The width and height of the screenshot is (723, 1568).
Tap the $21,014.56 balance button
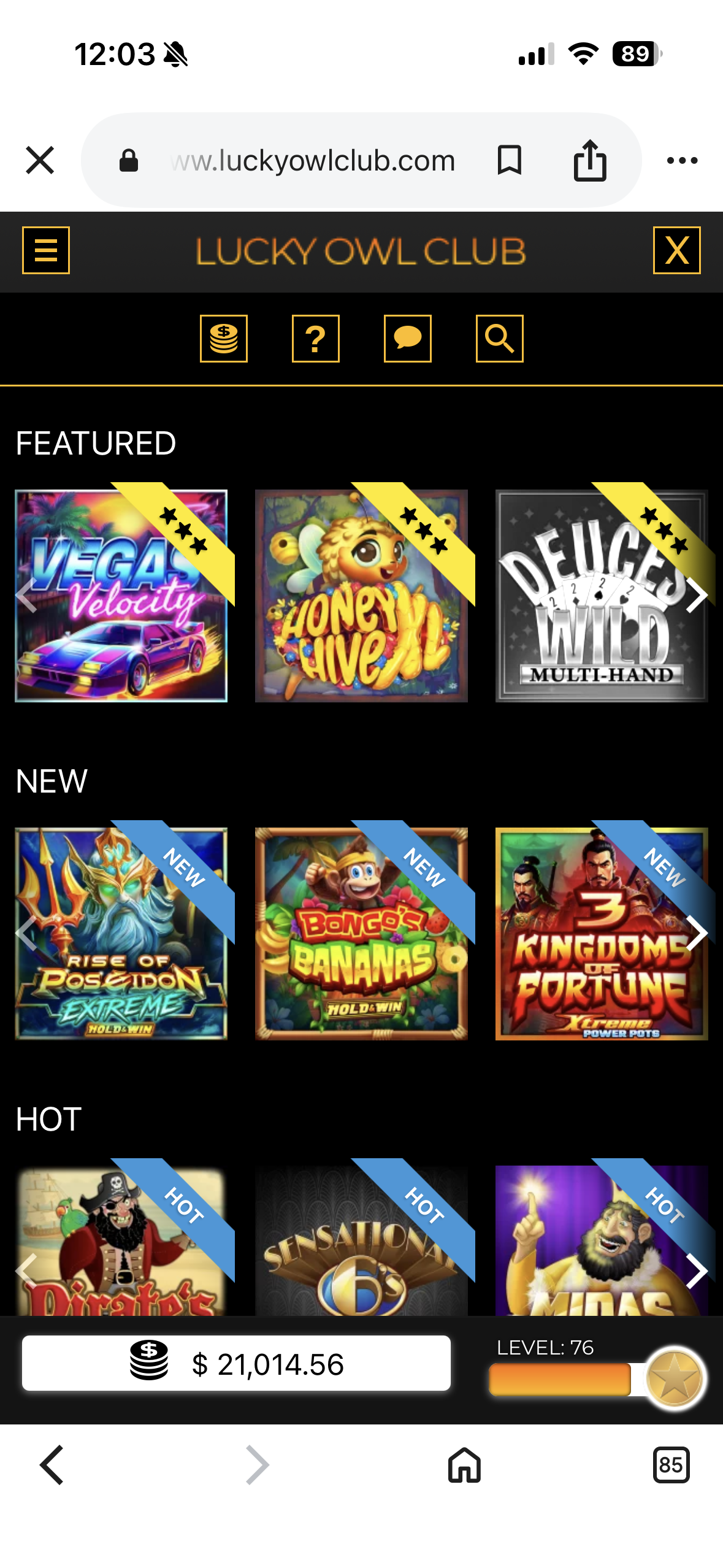[236, 1363]
